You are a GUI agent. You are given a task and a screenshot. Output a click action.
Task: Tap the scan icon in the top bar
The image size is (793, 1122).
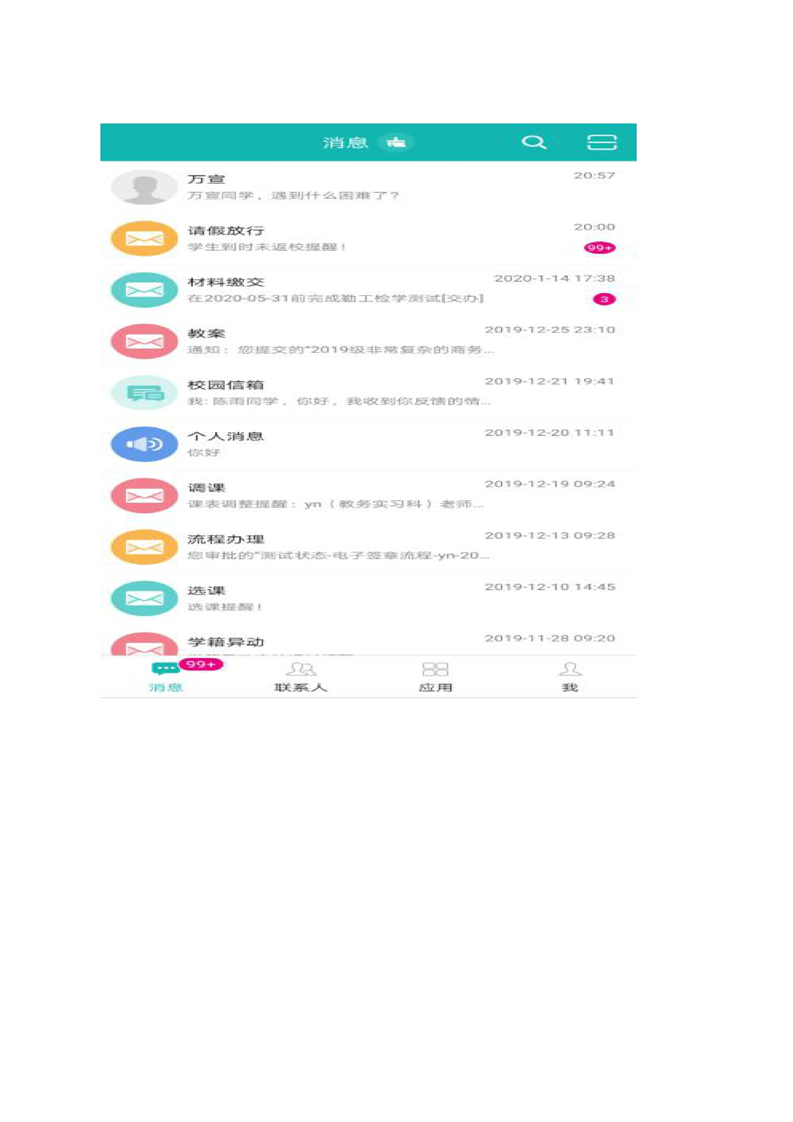pyautogui.click(x=601, y=142)
